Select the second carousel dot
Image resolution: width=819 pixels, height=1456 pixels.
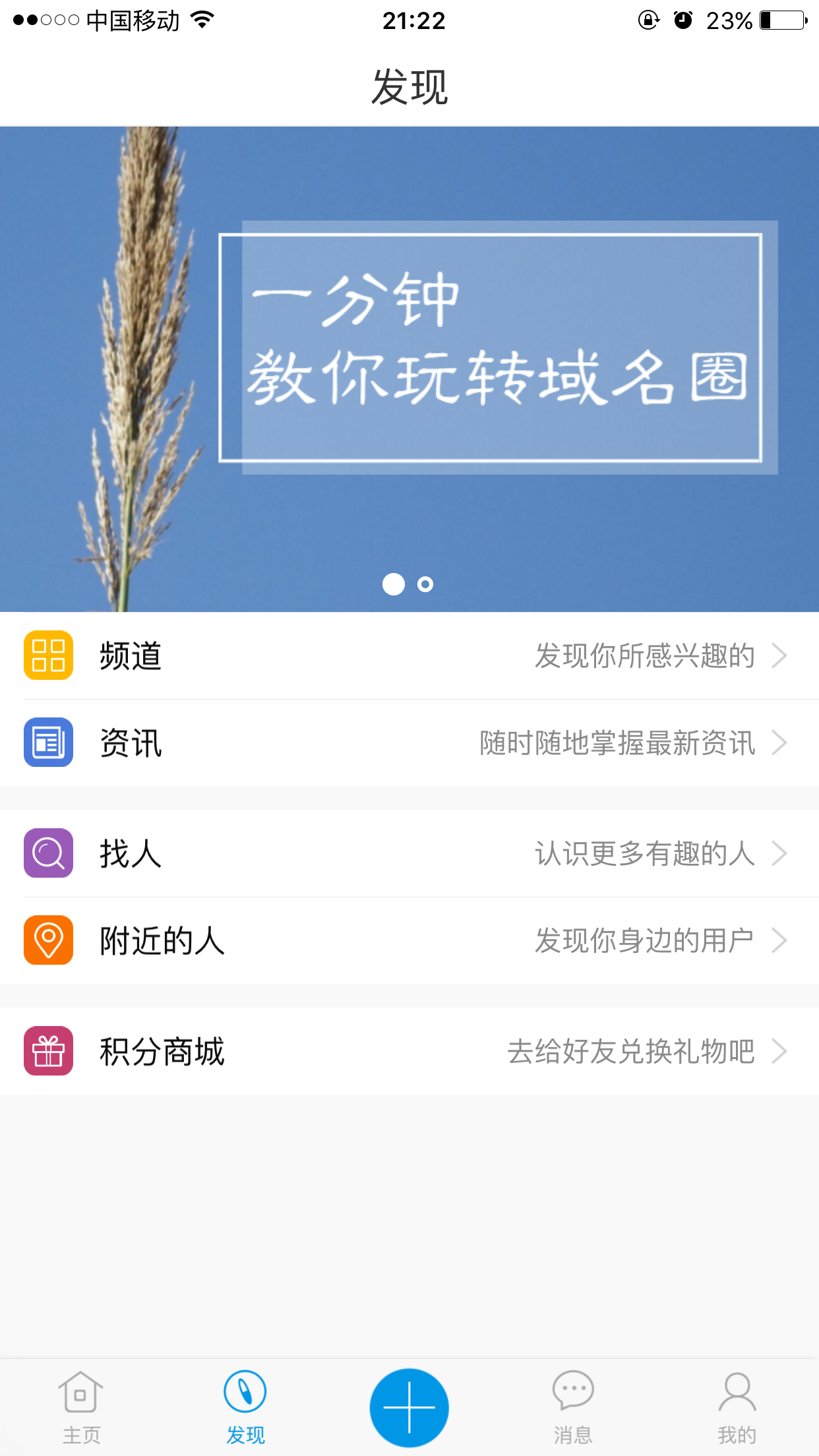click(x=425, y=584)
